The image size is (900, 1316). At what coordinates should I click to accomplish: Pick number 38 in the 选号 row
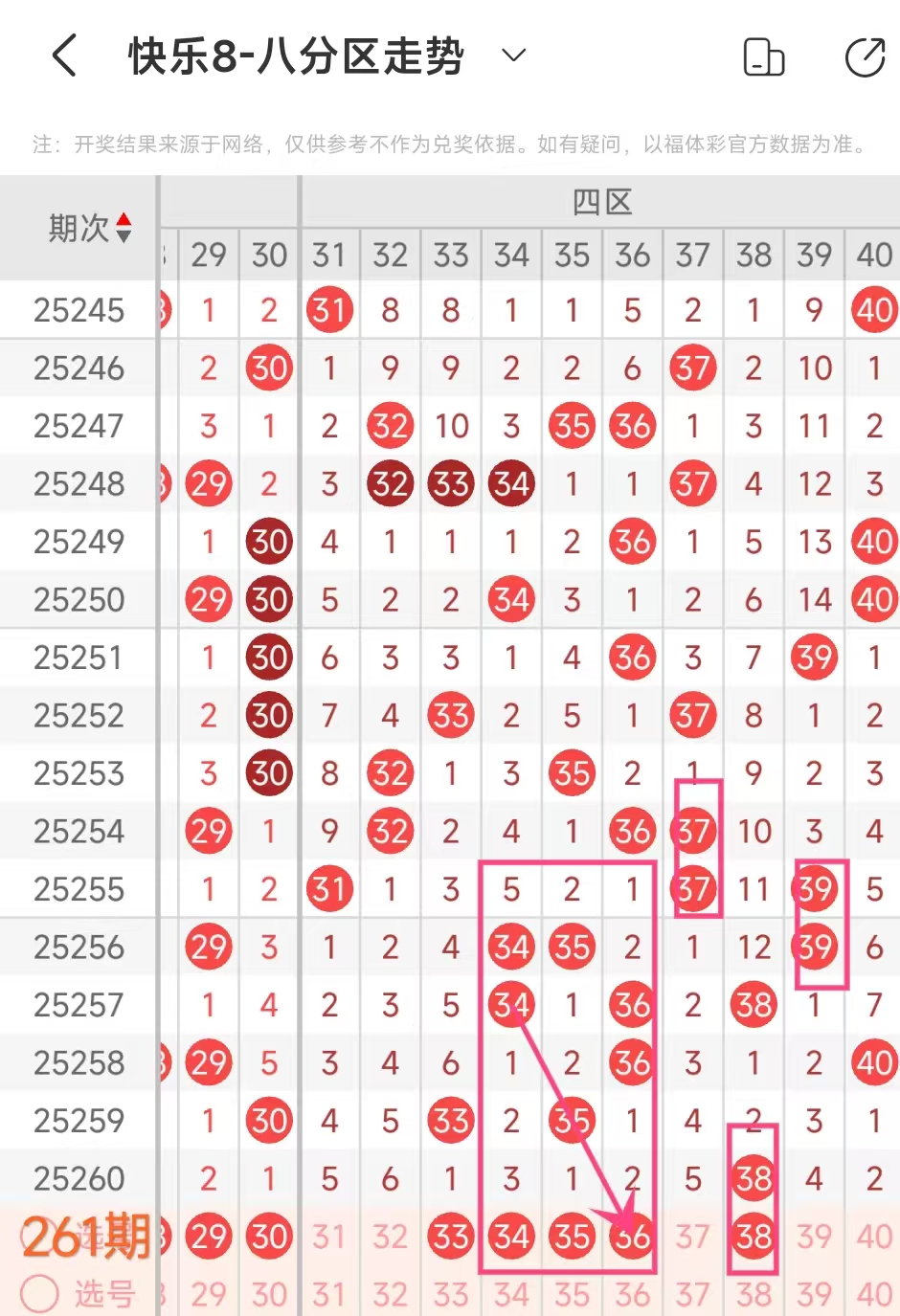coord(754,1295)
